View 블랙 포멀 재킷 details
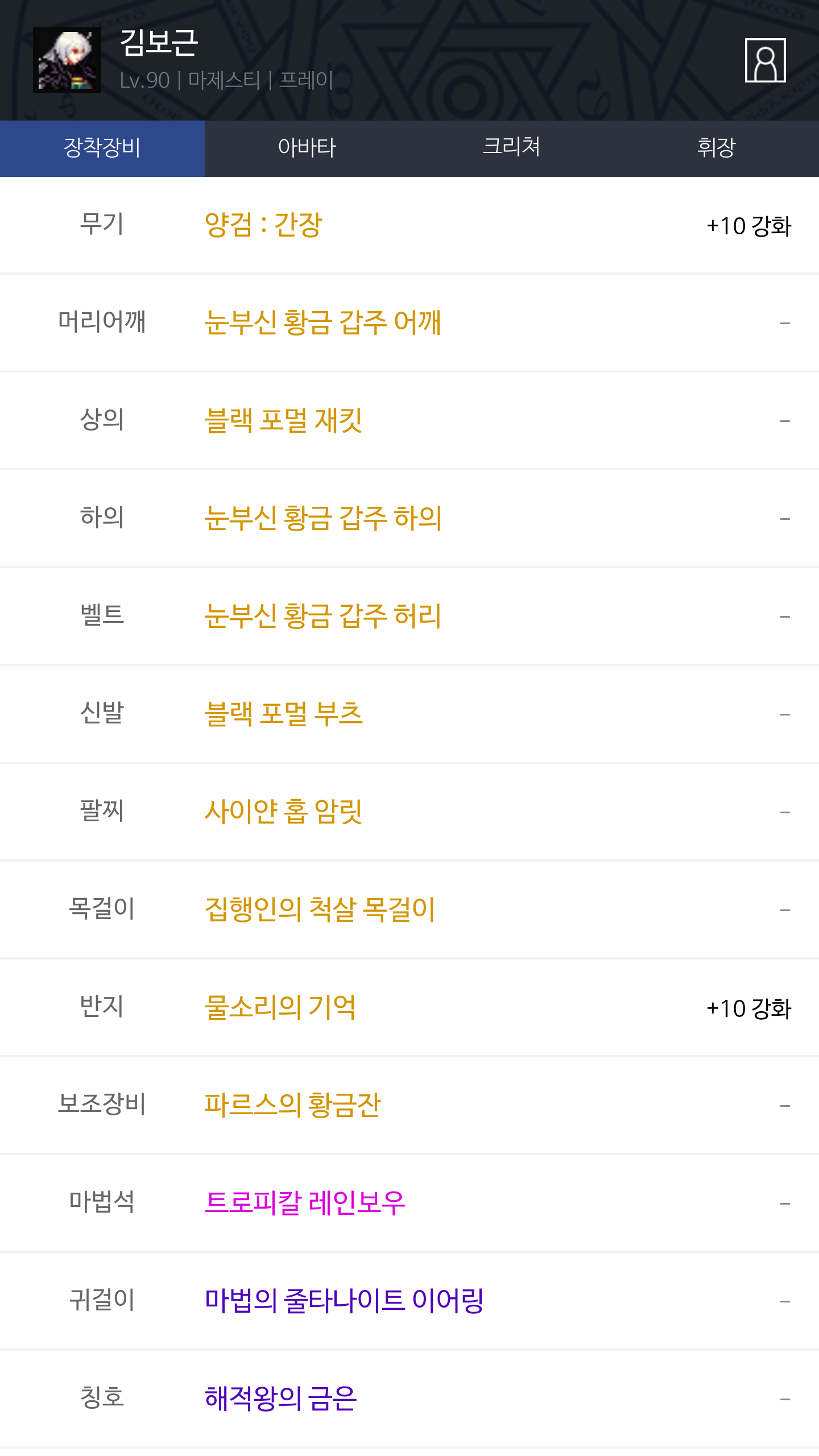The image size is (819, 1456). (283, 421)
